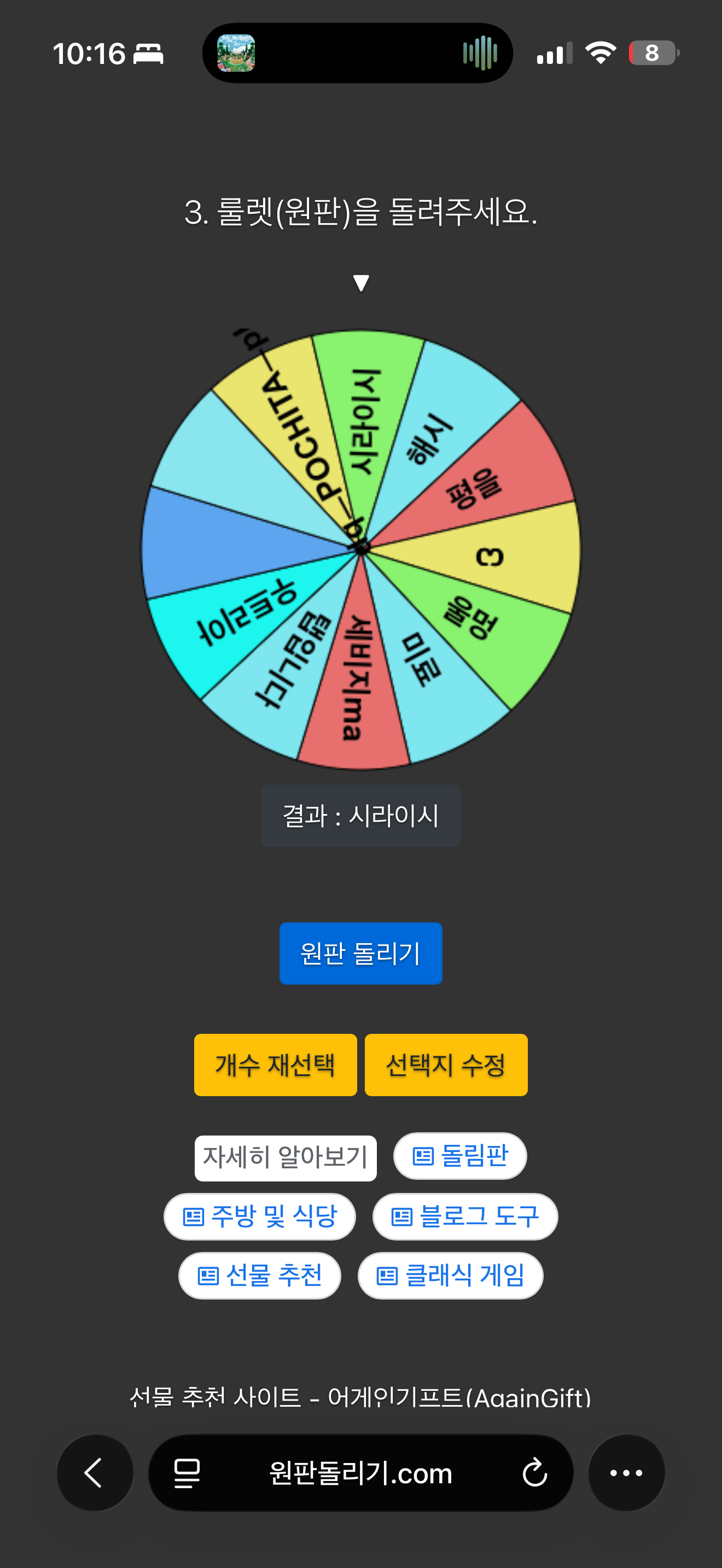Viewport: 722px width, 1568px height.
Task: Go back with the browser back arrow
Action: click(95, 1472)
